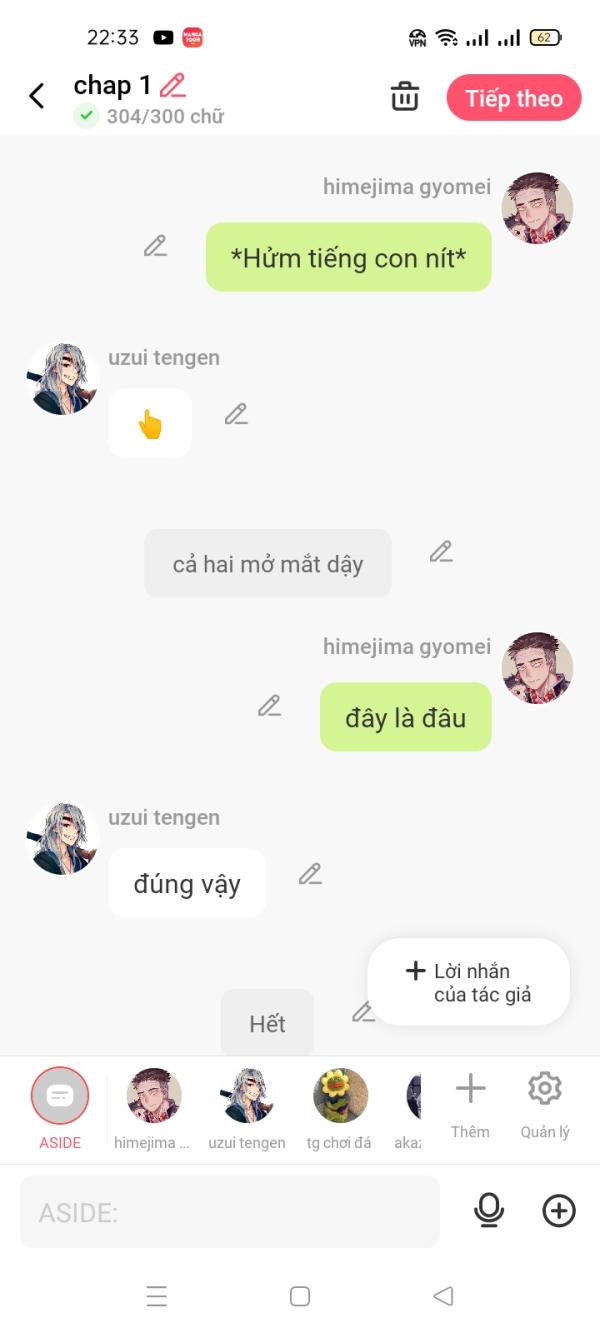Choose uzui tengen as speaker
Image resolution: width=600 pixels, height=1333 pixels.
coord(247,1108)
